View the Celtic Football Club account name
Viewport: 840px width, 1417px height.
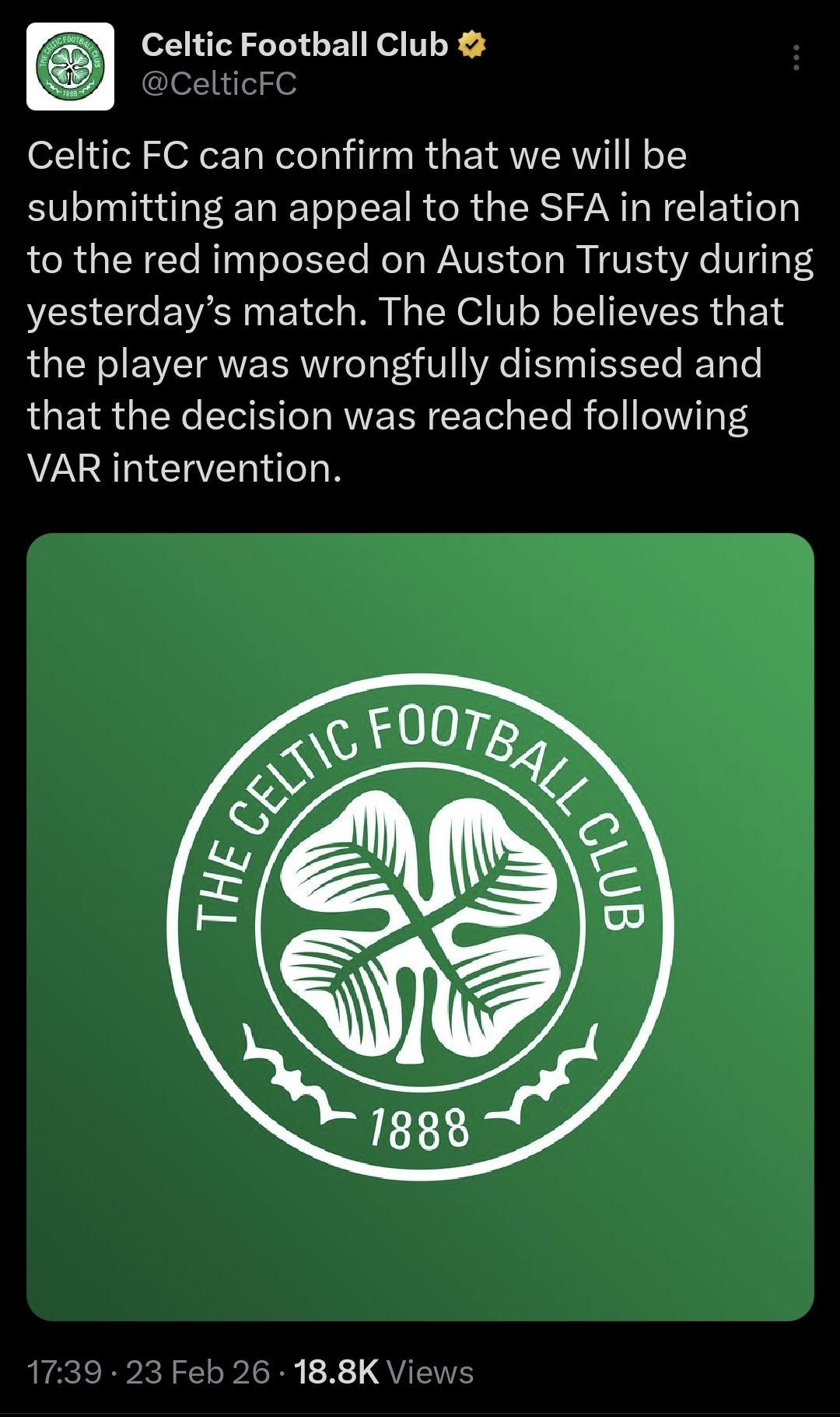point(295,45)
